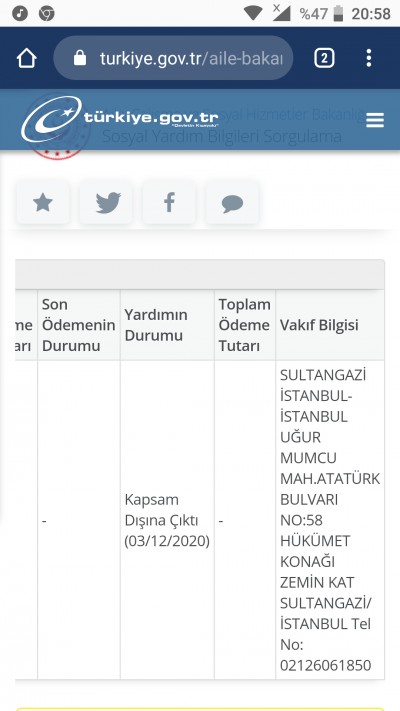Go to the türkiye.gov.tr home logo

click(x=120, y=119)
